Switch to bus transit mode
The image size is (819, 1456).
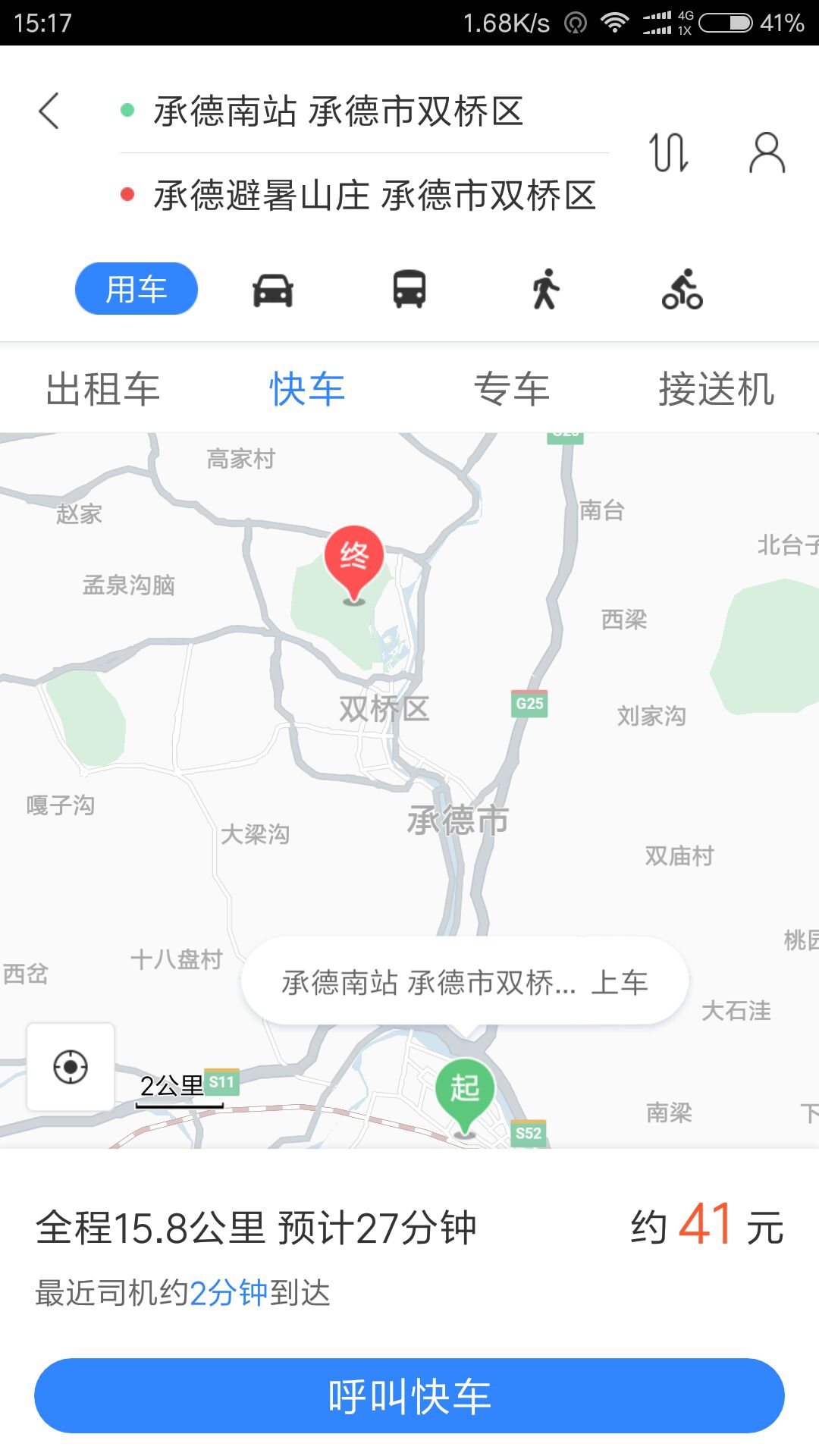tap(409, 290)
